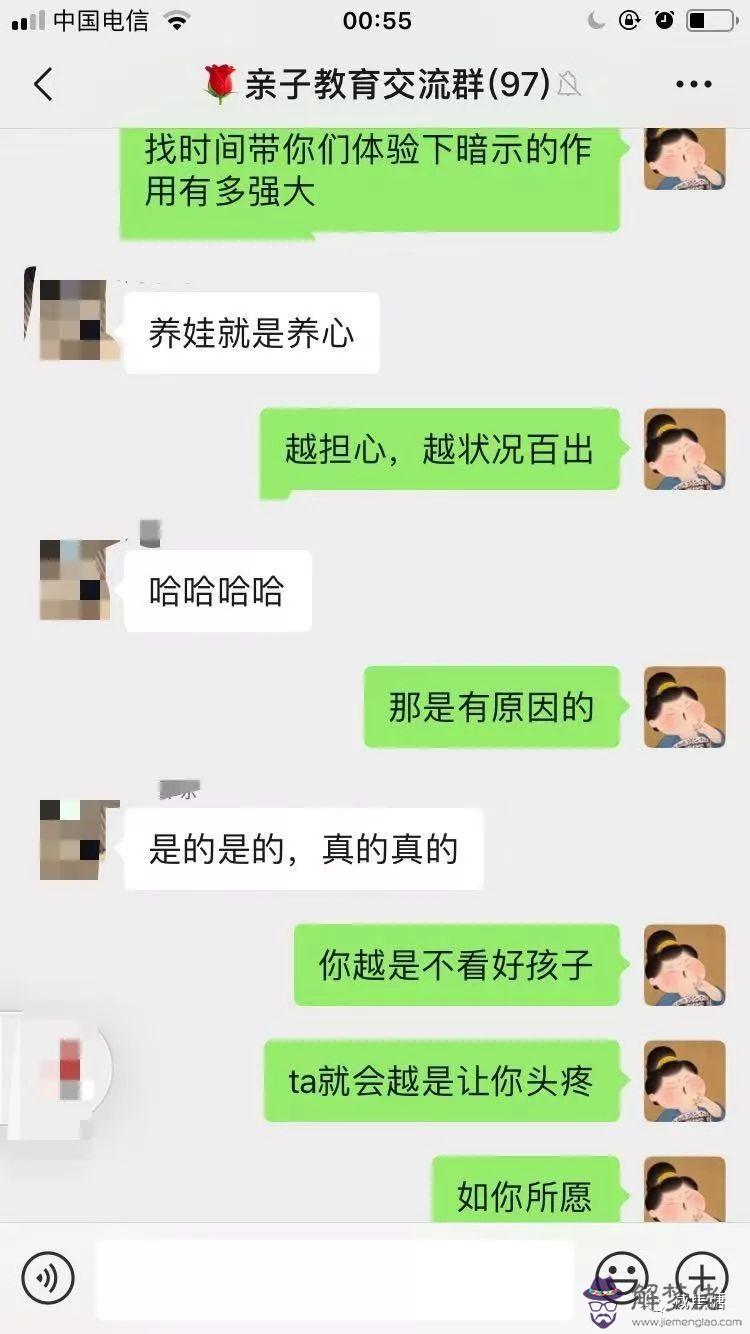Image resolution: width=750 pixels, height=1334 pixels.
Task: Open the emoji picker
Action: [x=621, y=1277]
